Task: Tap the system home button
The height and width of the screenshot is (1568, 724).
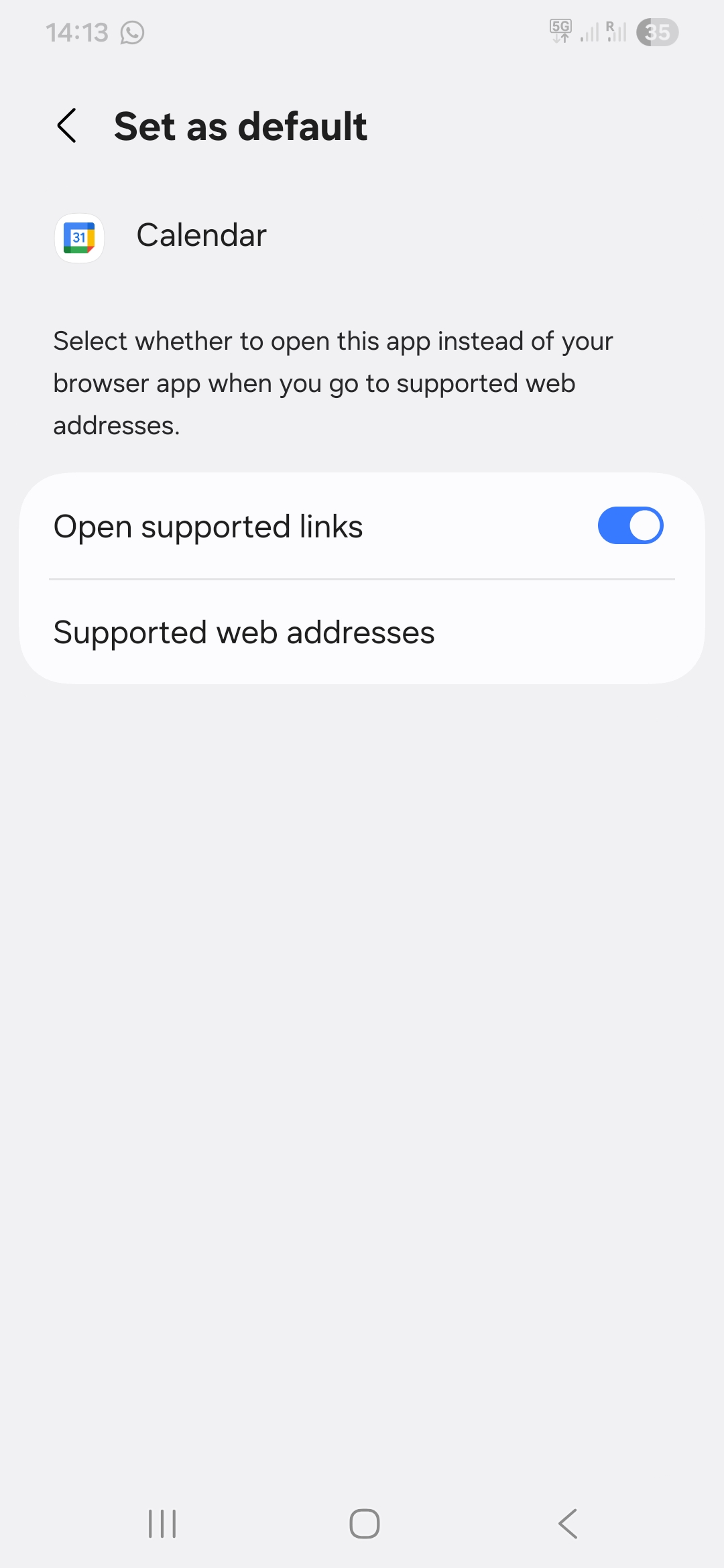Action: 364,1524
